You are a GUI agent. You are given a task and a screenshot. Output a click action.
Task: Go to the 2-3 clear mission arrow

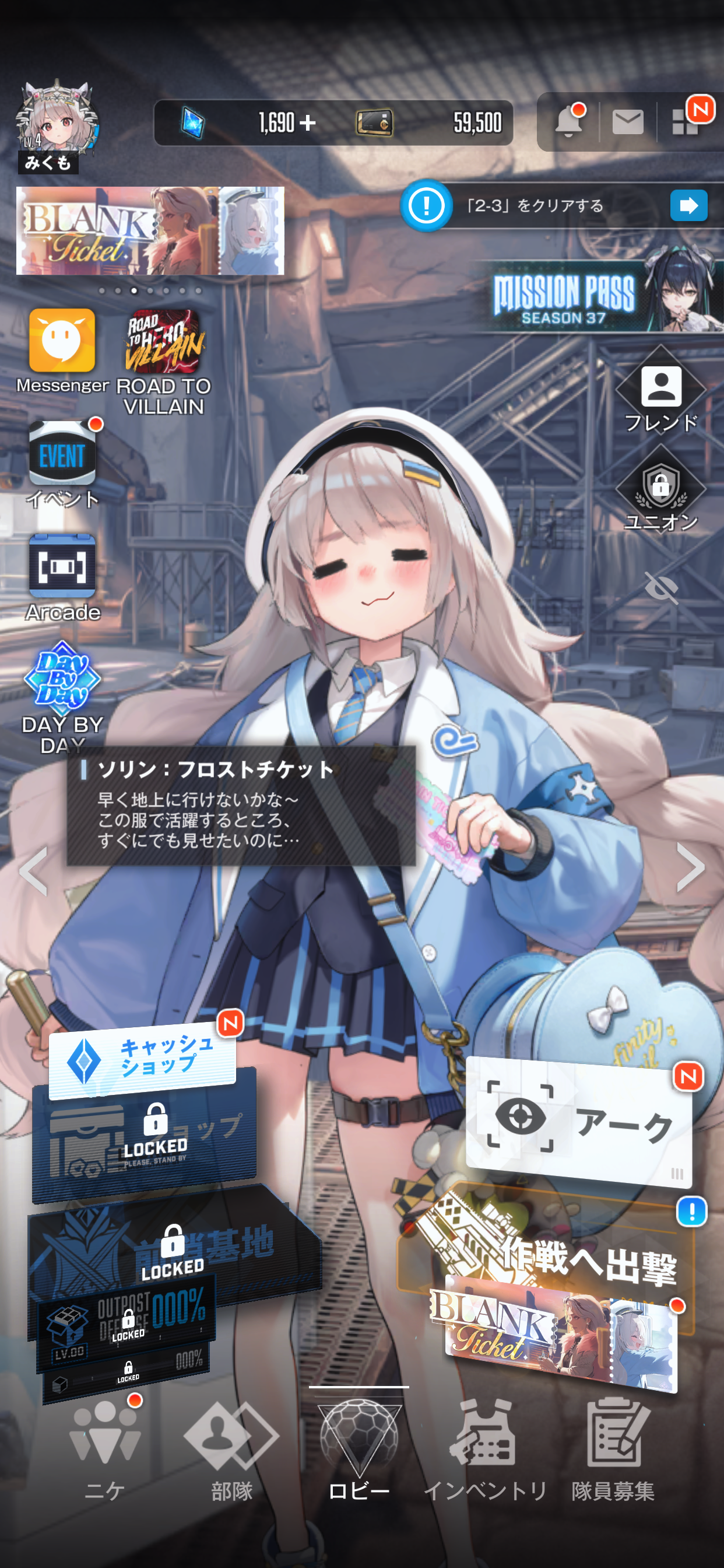tap(688, 206)
